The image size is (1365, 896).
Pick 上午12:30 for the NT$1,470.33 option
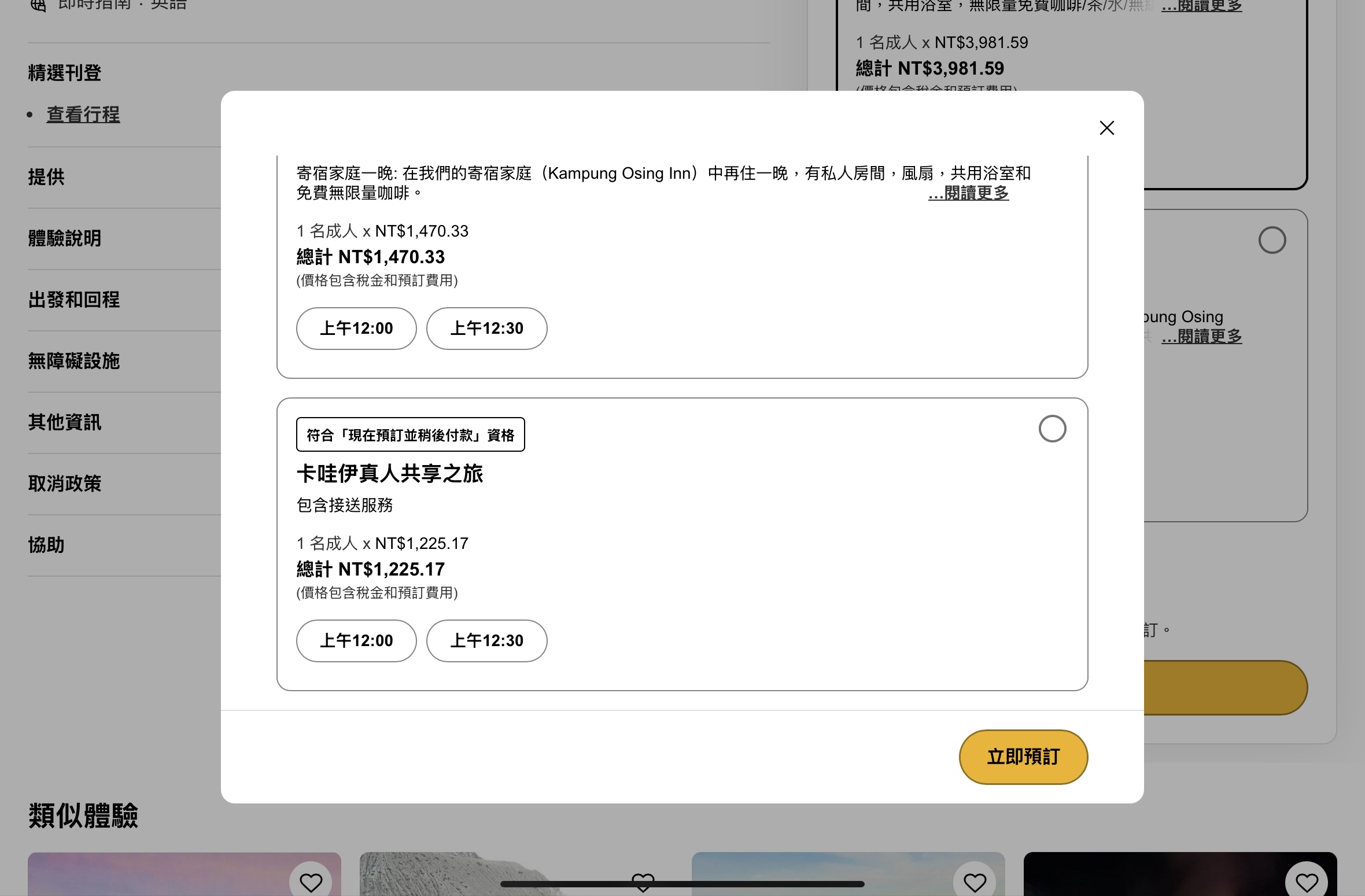[486, 329]
